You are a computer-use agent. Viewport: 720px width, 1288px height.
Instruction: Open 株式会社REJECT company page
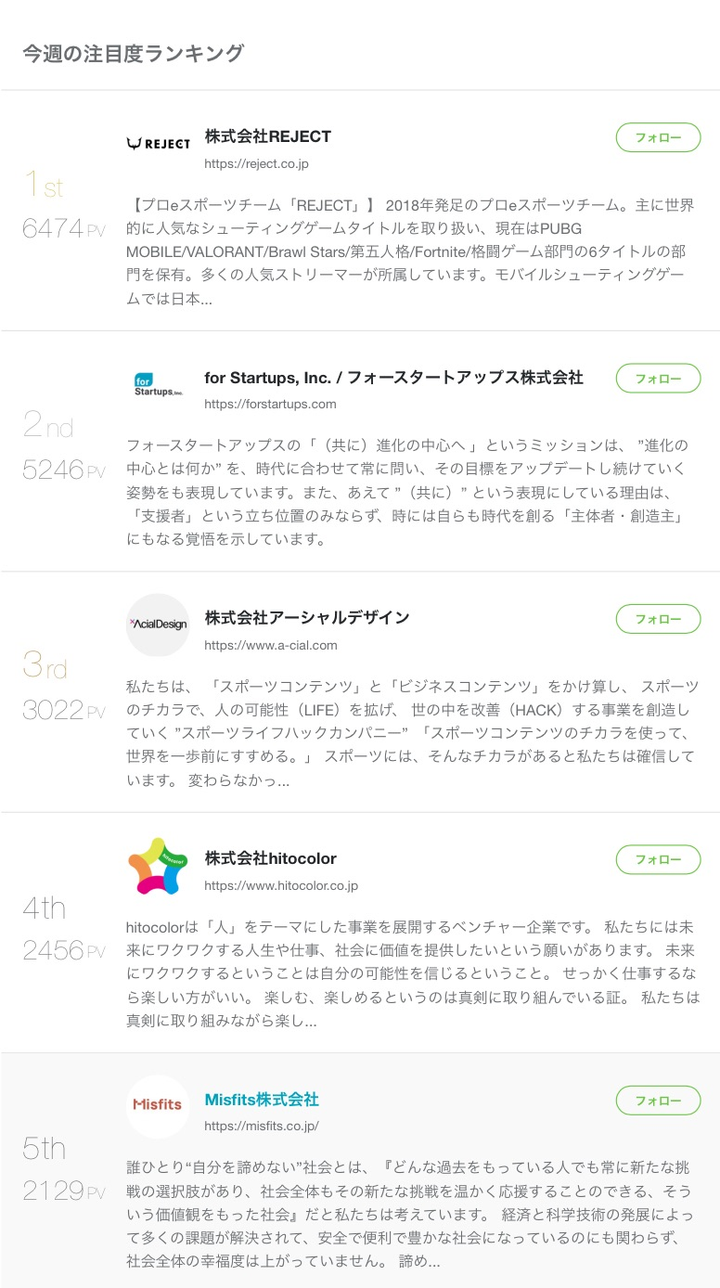coord(267,137)
